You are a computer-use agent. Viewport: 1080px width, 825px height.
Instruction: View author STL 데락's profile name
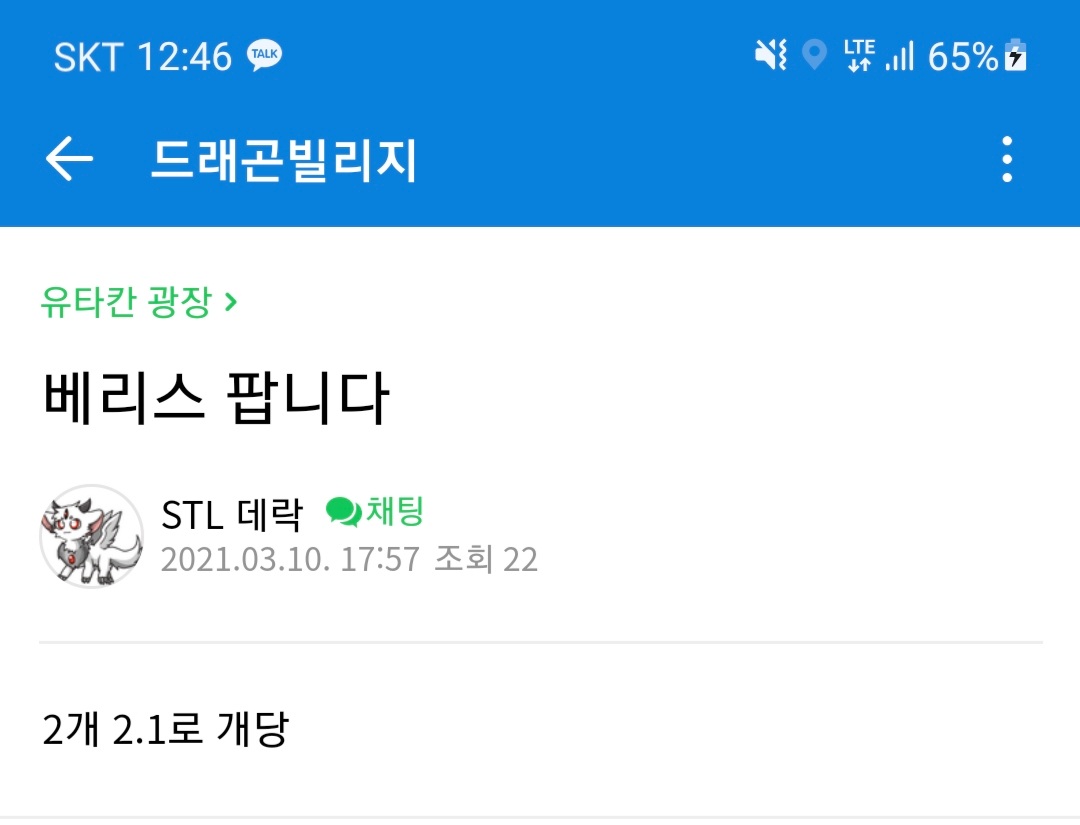[x=231, y=514]
